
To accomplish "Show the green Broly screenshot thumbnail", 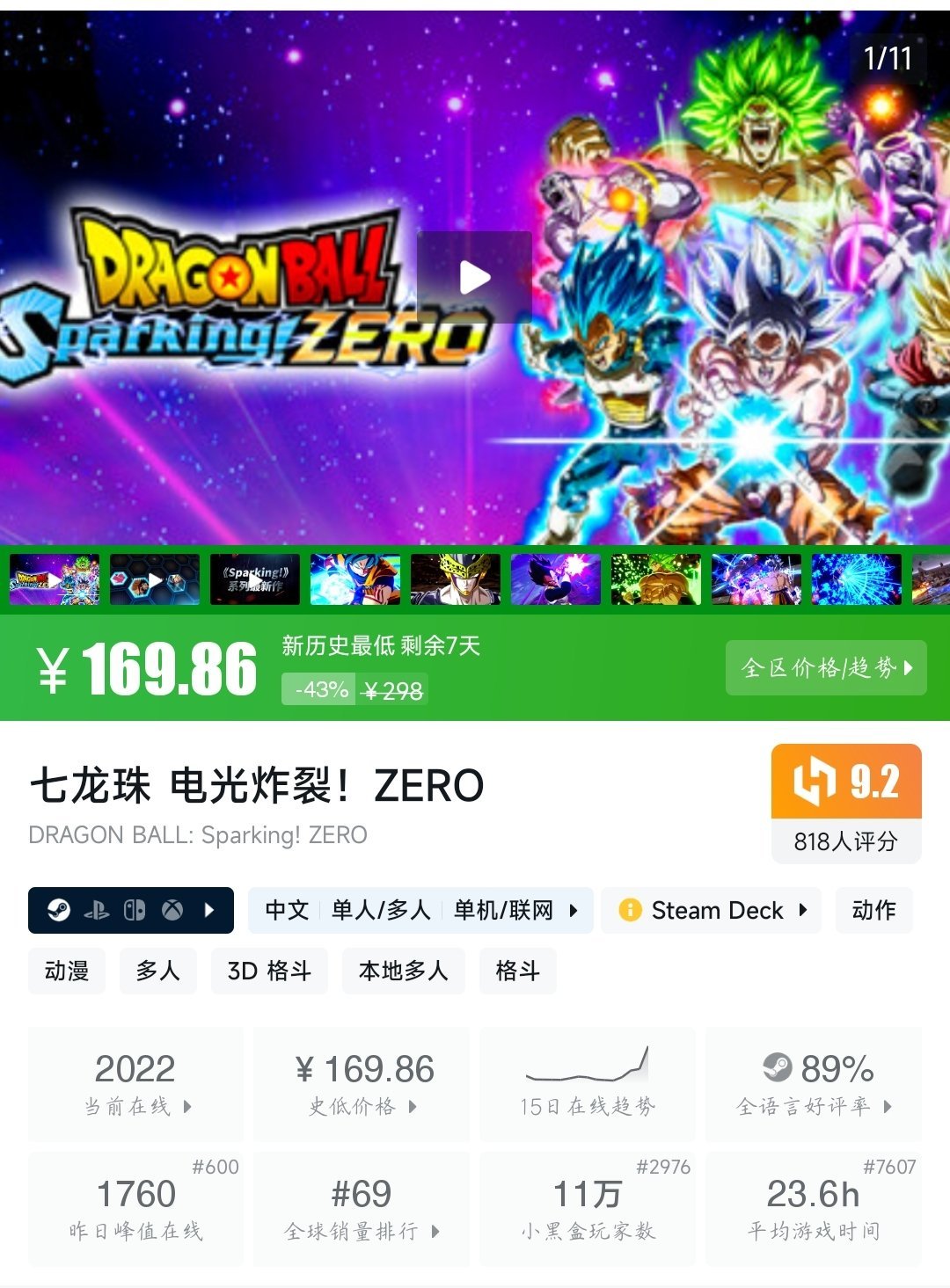I will 656,579.
